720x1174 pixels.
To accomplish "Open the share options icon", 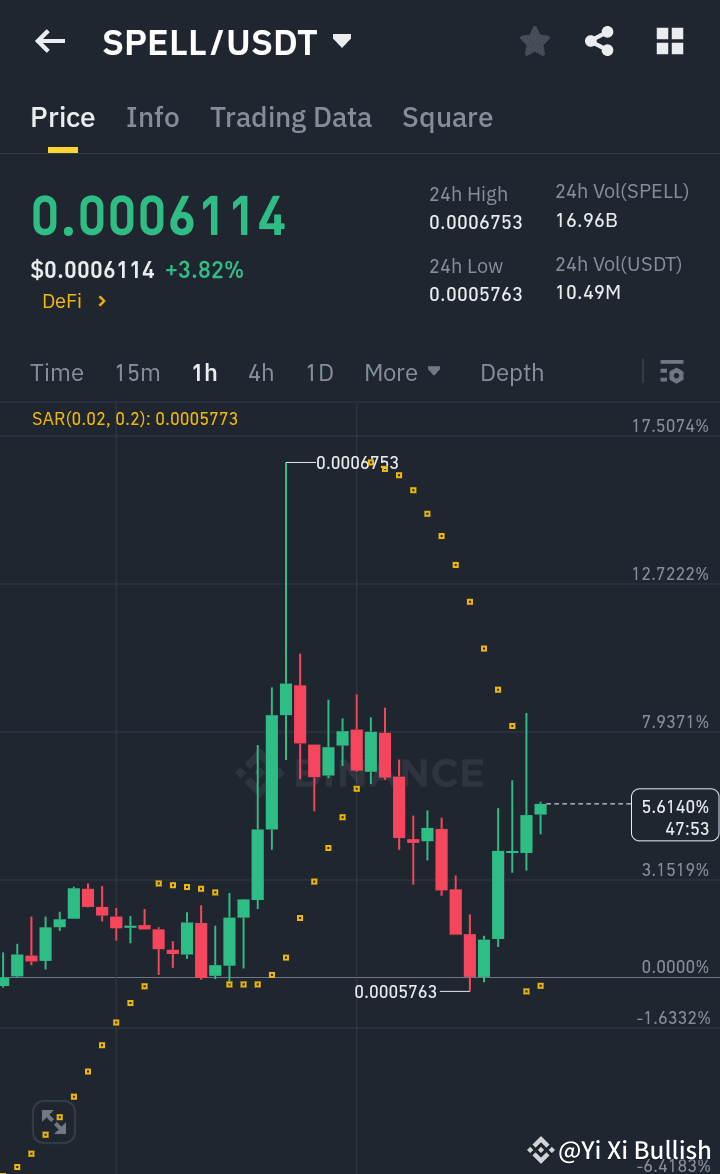I will point(599,41).
